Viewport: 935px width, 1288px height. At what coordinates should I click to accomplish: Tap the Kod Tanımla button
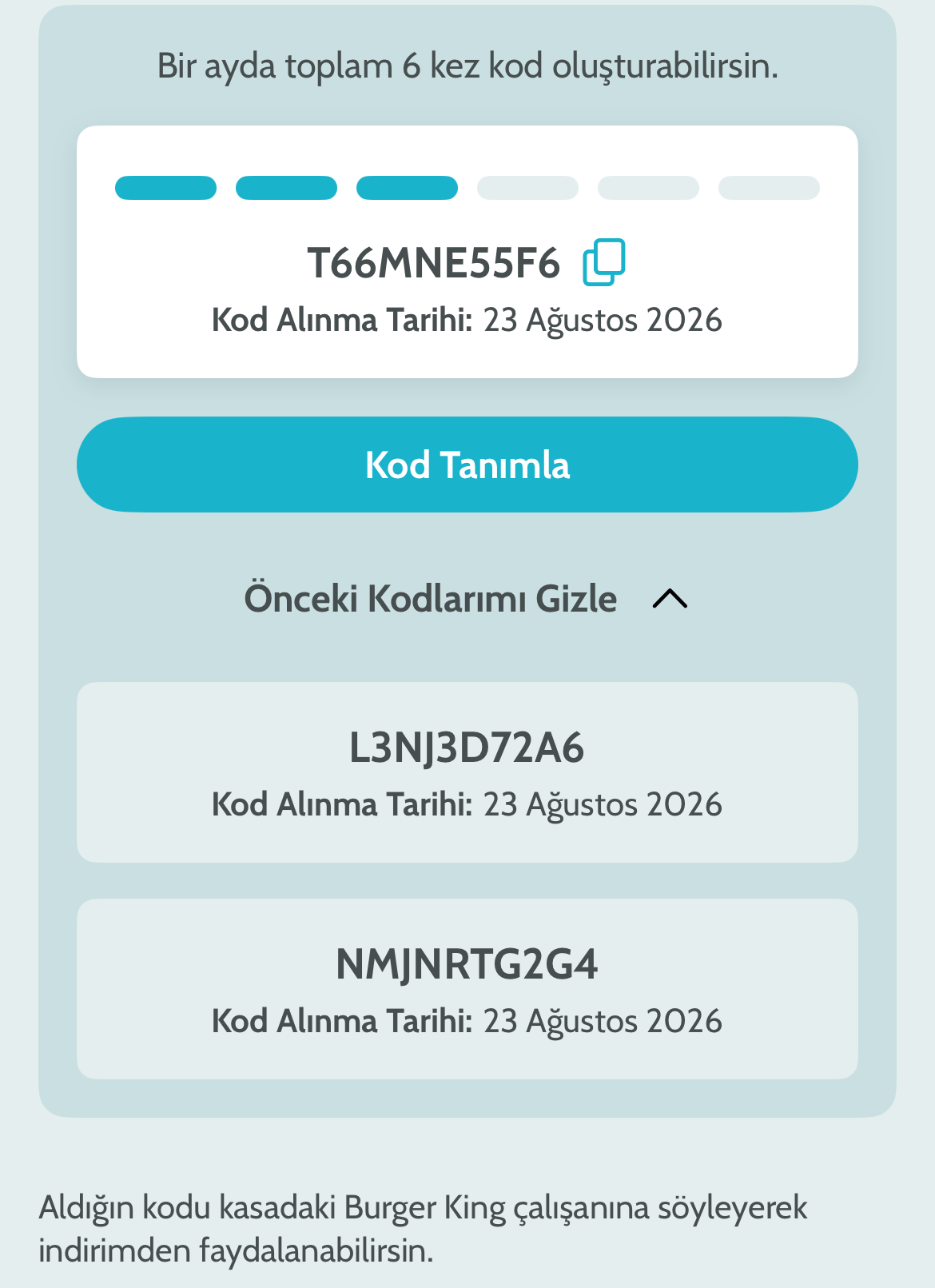click(467, 465)
